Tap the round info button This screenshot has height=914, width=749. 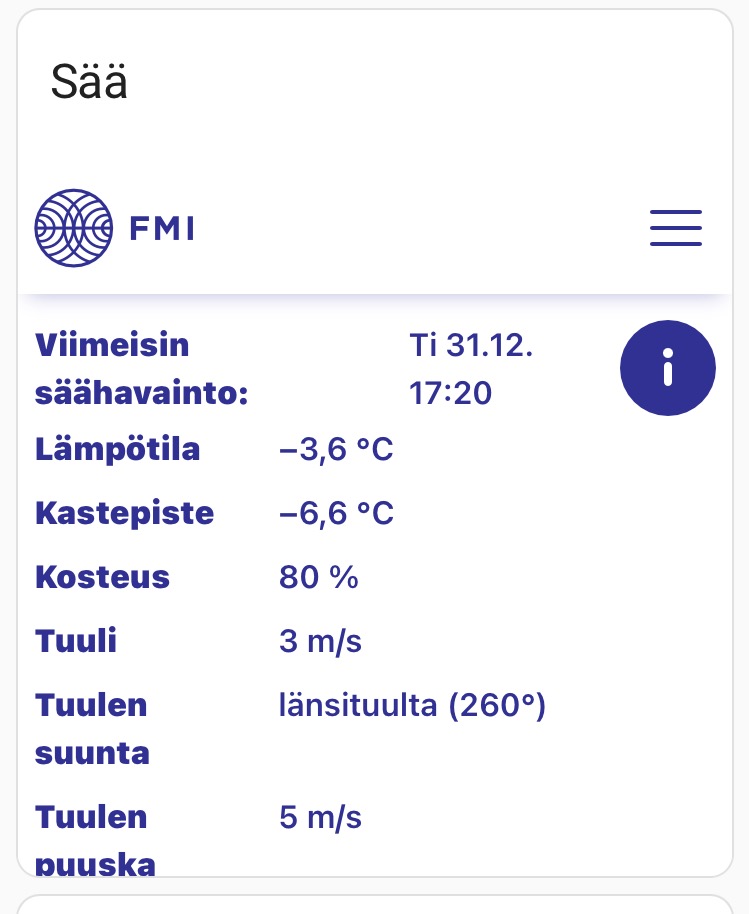coord(668,368)
